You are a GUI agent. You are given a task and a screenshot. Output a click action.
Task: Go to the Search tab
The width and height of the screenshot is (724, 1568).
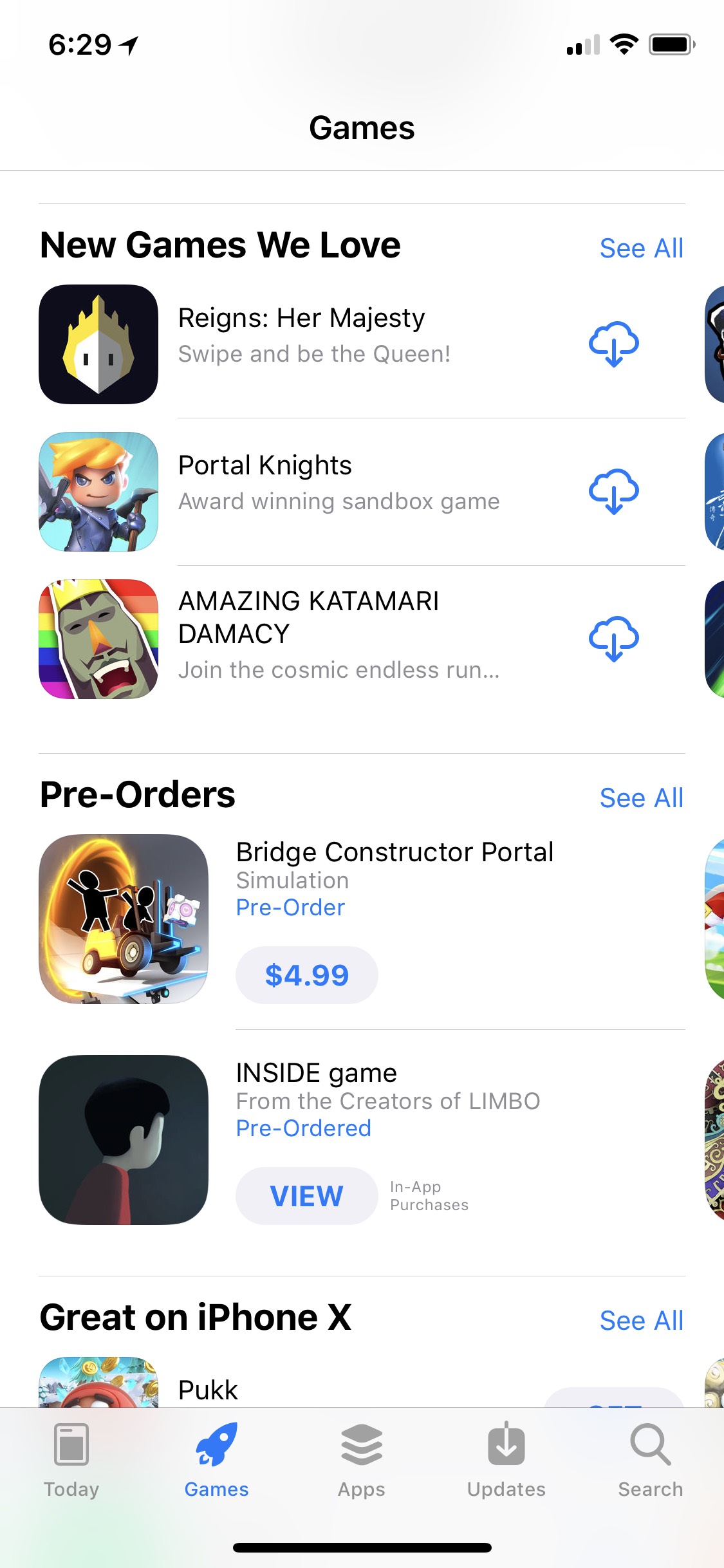(x=651, y=1461)
